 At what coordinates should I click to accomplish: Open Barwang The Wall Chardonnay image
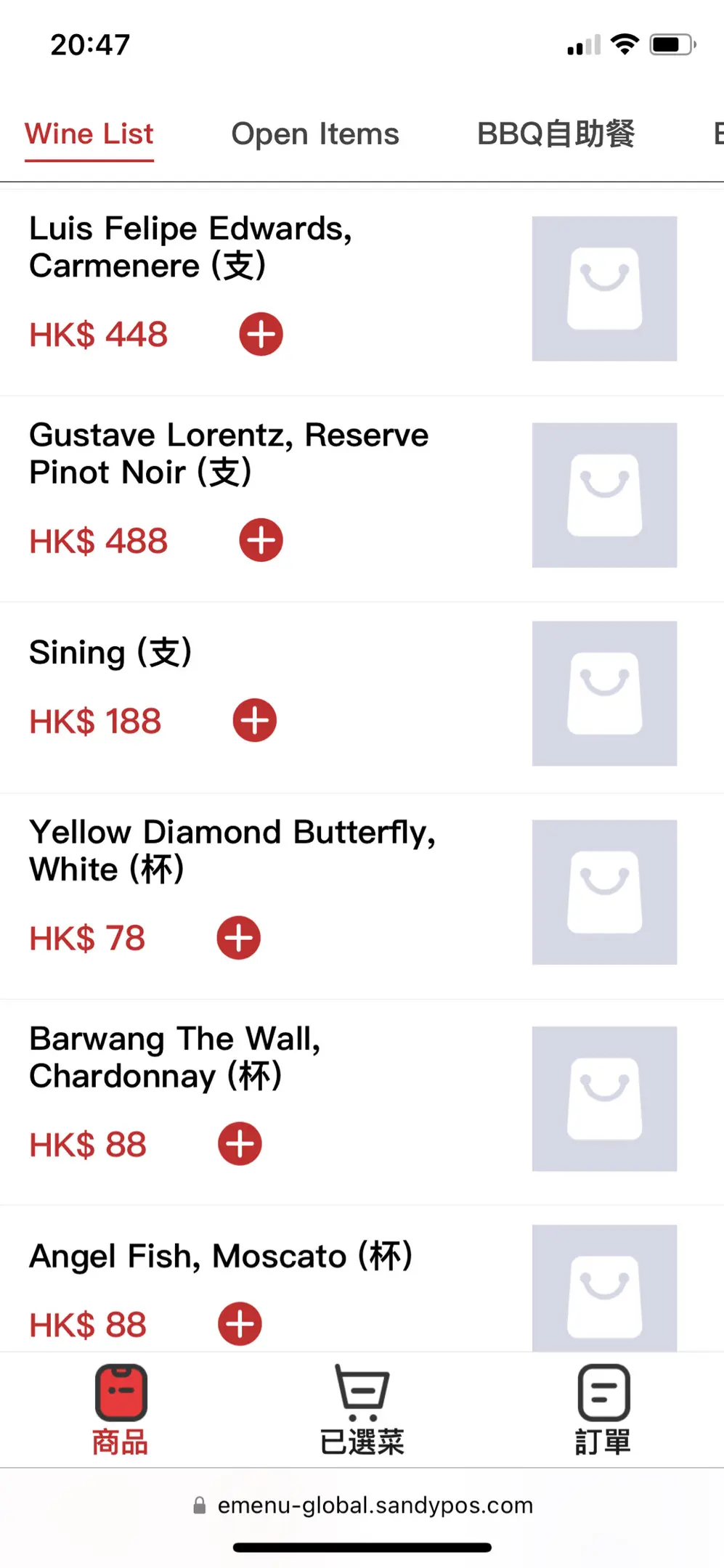pos(604,1098)
